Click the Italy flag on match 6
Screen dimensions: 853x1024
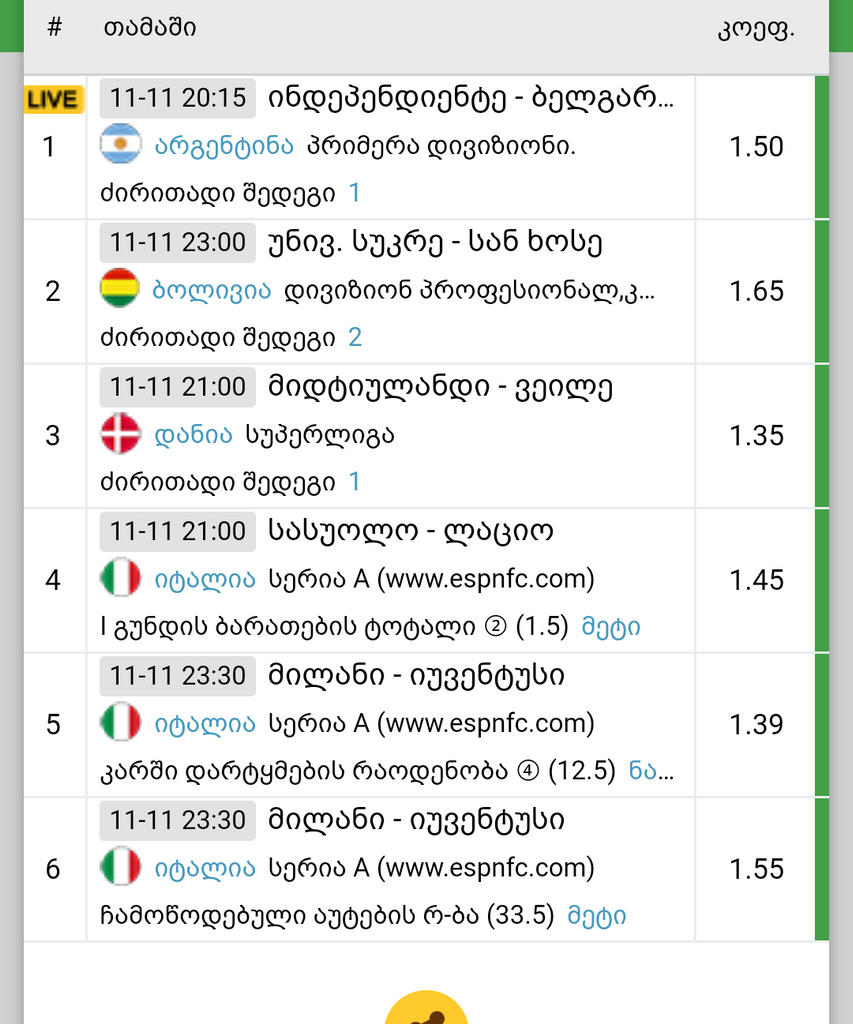(x=120, y=868)
